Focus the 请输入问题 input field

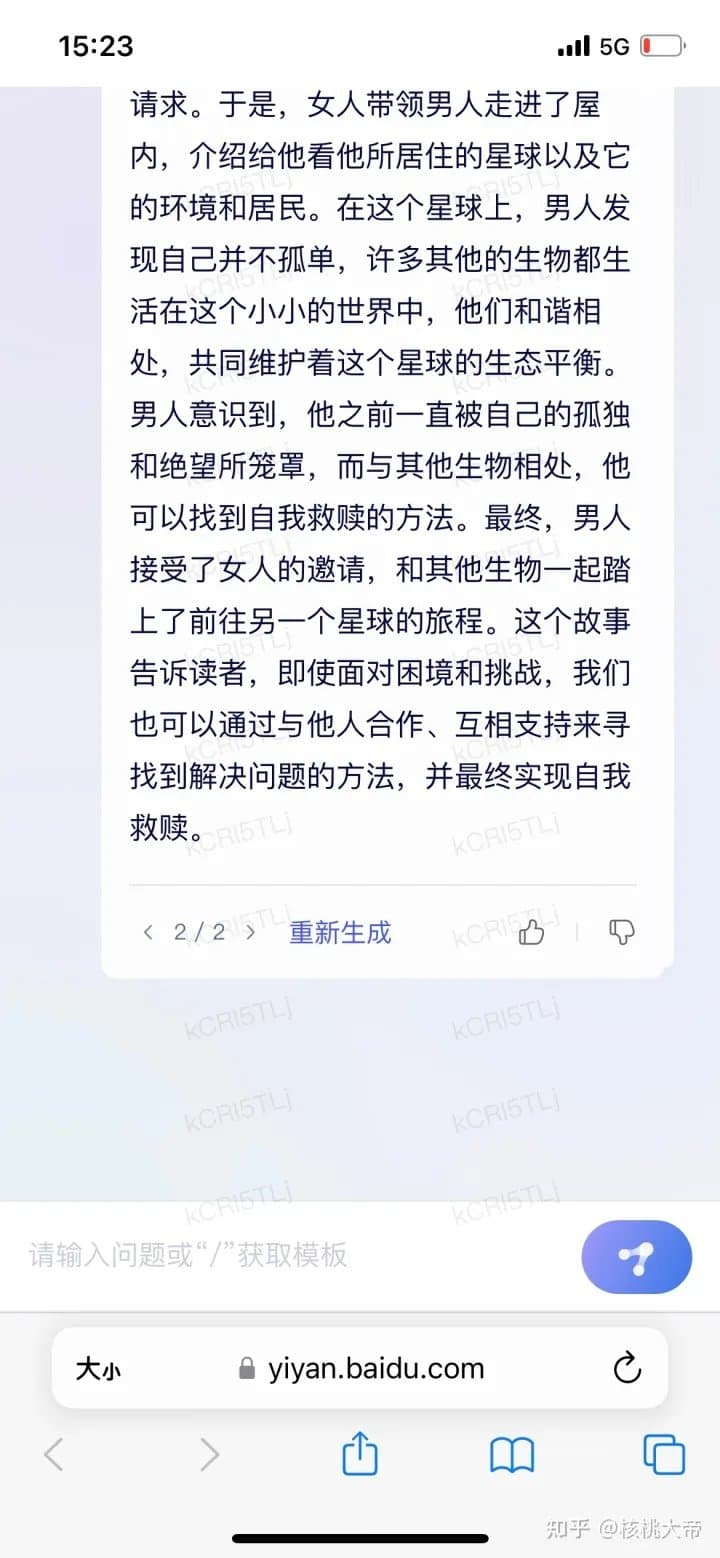290,1255
